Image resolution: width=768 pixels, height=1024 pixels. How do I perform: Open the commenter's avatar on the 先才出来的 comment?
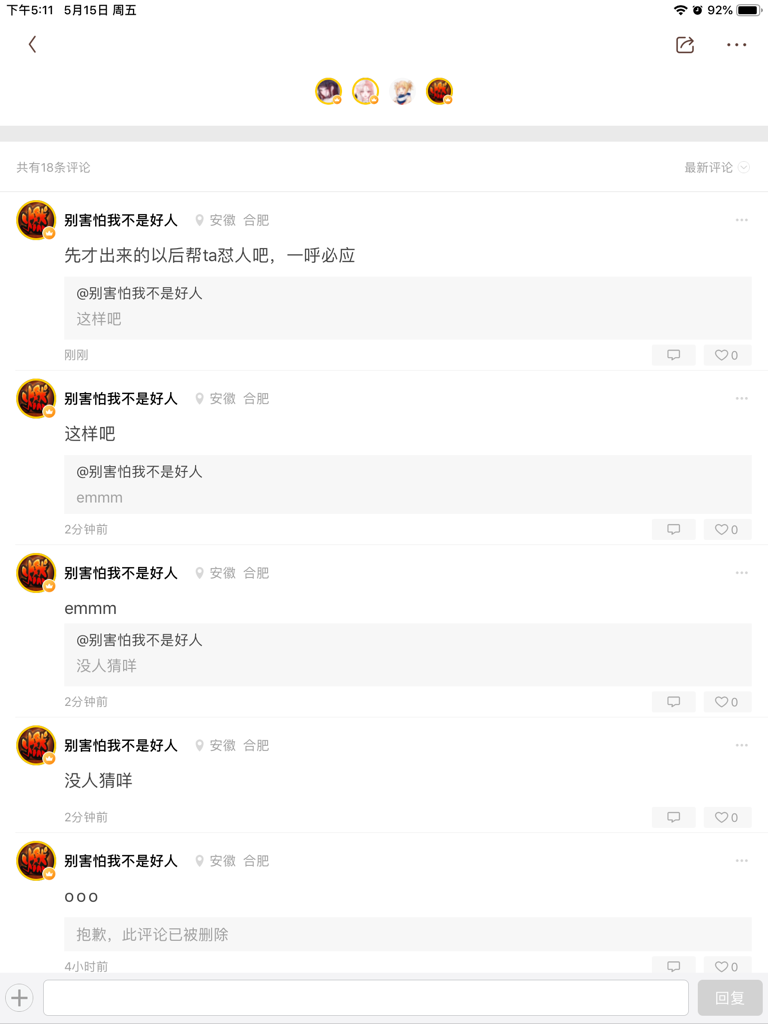coord(36,220)
